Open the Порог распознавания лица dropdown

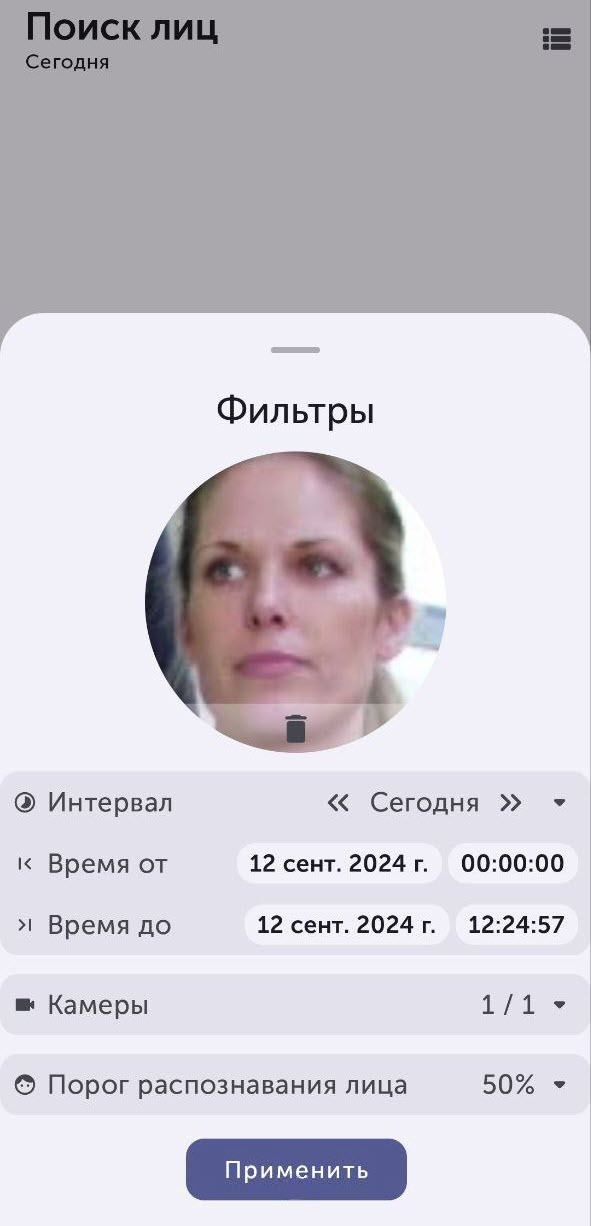click(x=295, y=1085)
